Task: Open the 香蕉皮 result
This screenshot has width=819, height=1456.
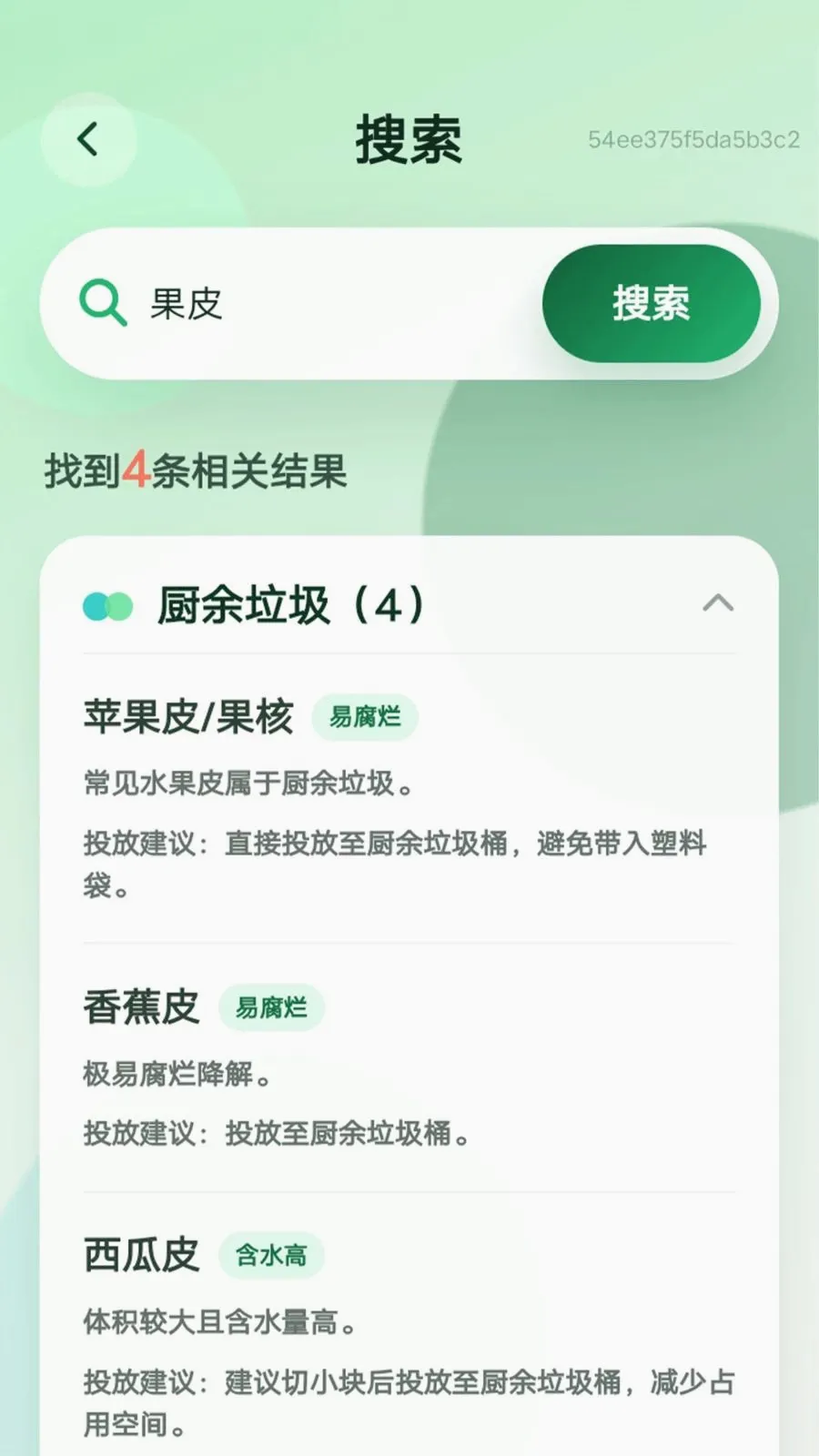Action: pyautogui.click(x=409, y=1067)
